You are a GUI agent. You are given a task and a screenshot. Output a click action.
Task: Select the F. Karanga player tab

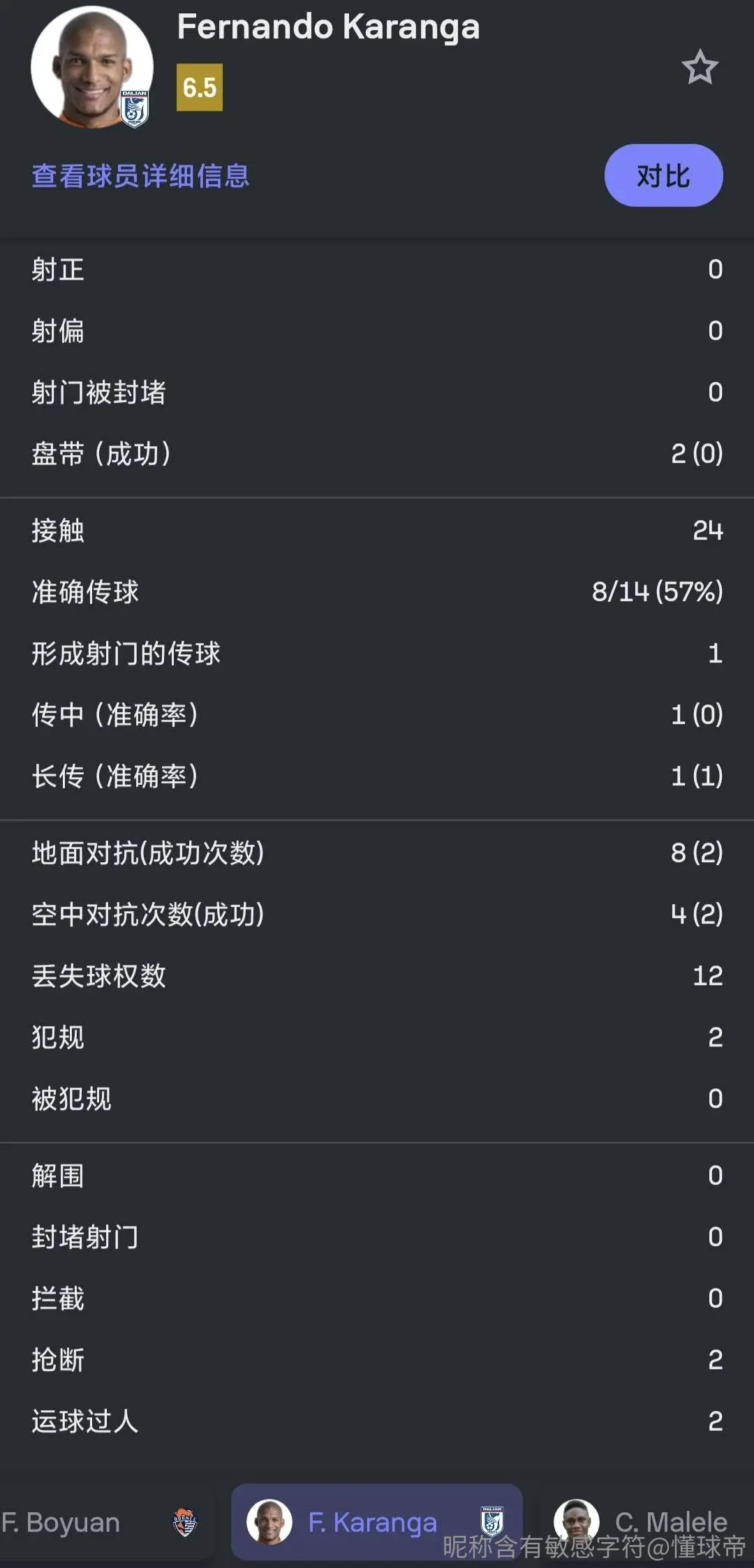[377, 1523]
